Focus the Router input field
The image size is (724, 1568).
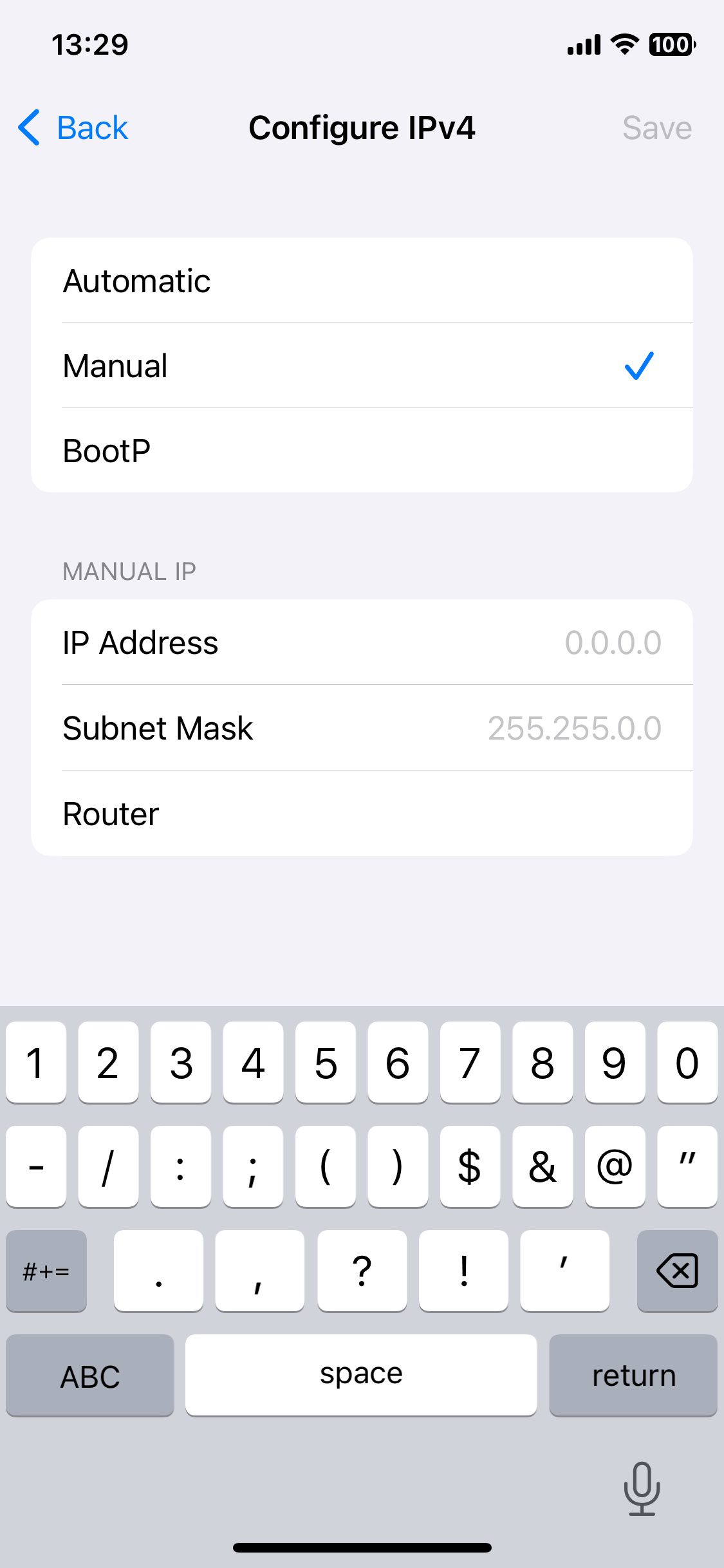tap(450, 814)
